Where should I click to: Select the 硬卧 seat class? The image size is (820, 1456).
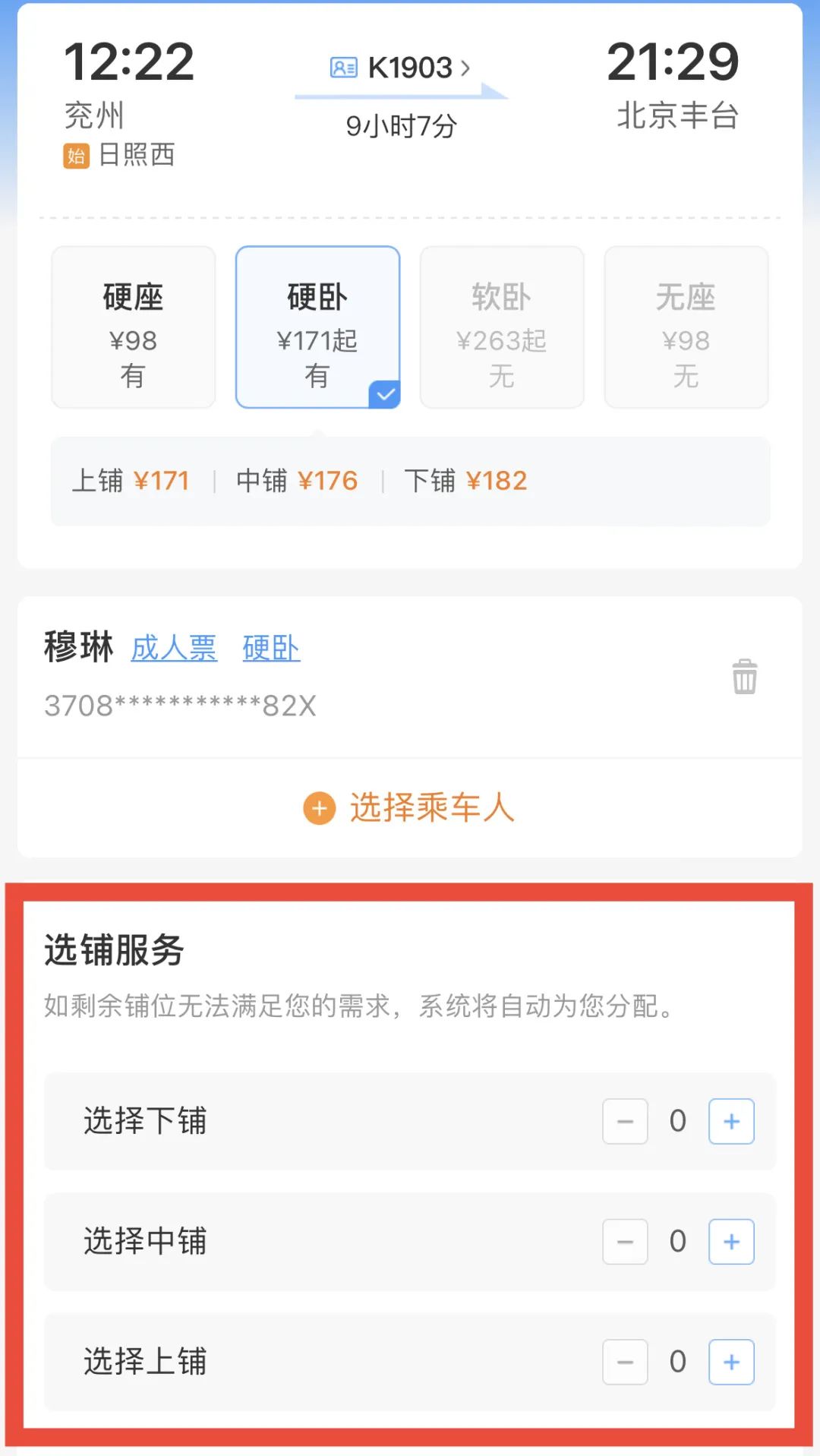[317, 327]
